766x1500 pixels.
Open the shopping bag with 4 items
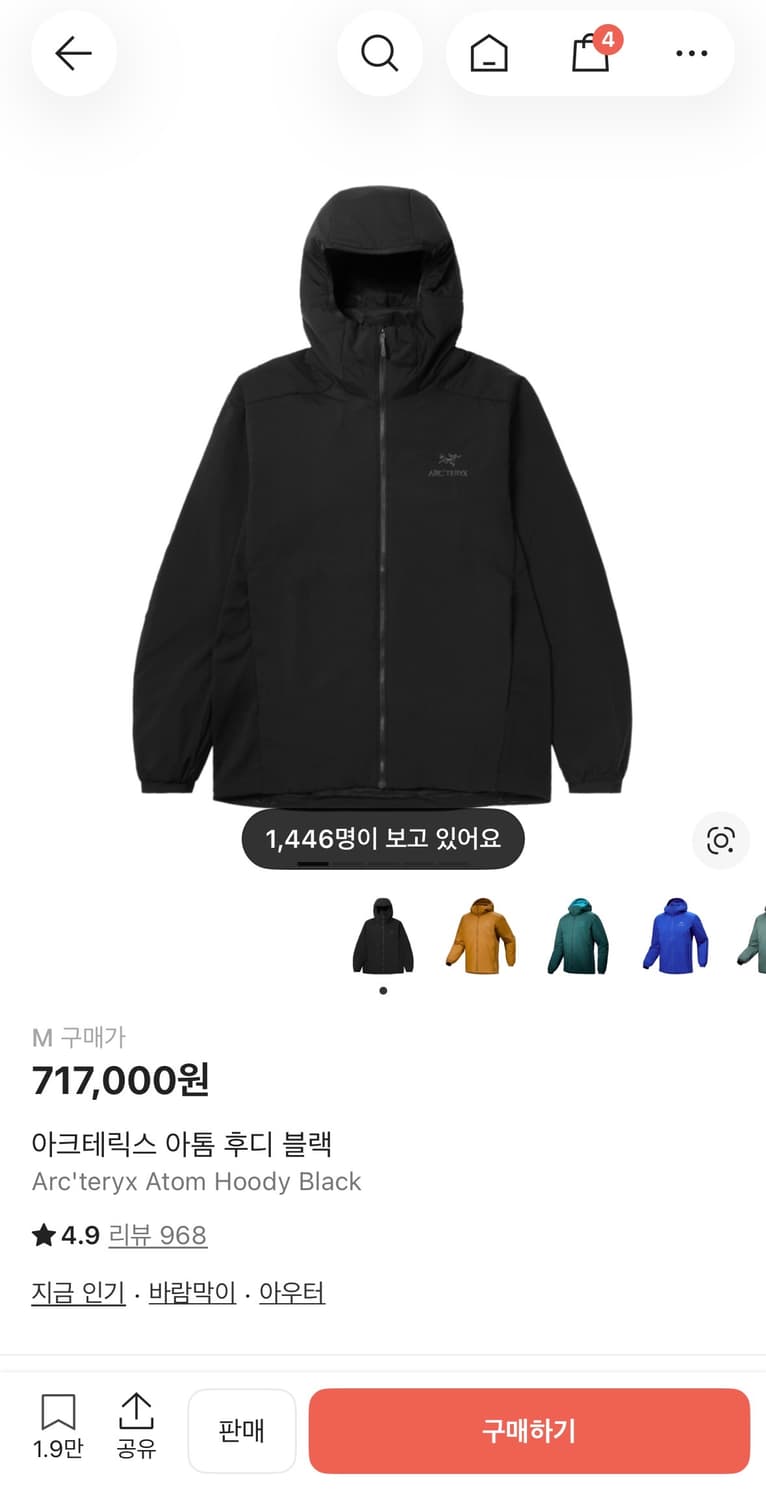coord(590,53)
